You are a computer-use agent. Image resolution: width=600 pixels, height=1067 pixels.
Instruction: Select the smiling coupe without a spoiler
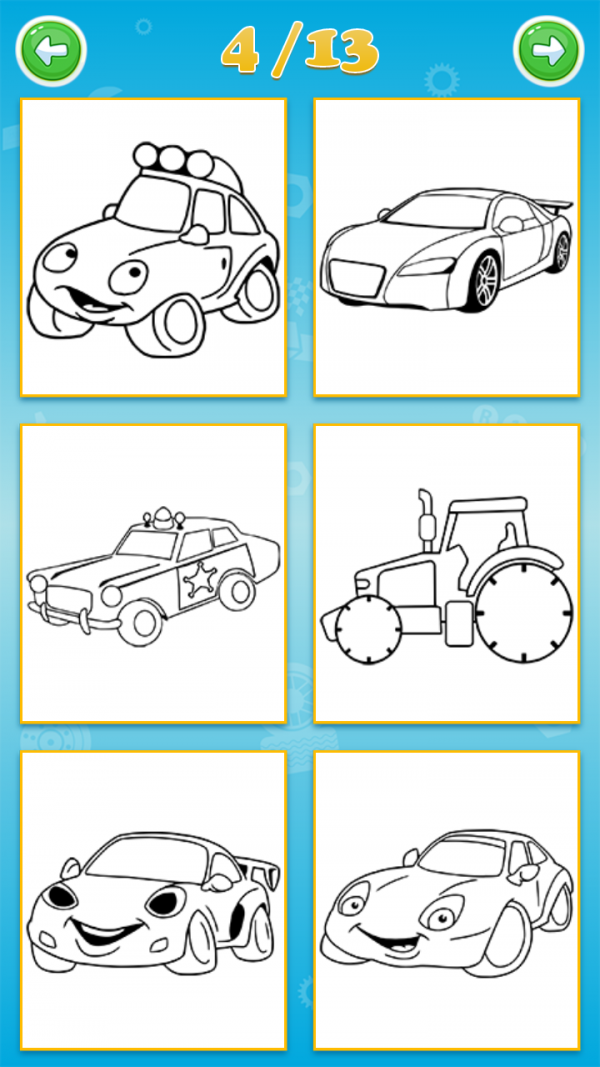[446, 900]
